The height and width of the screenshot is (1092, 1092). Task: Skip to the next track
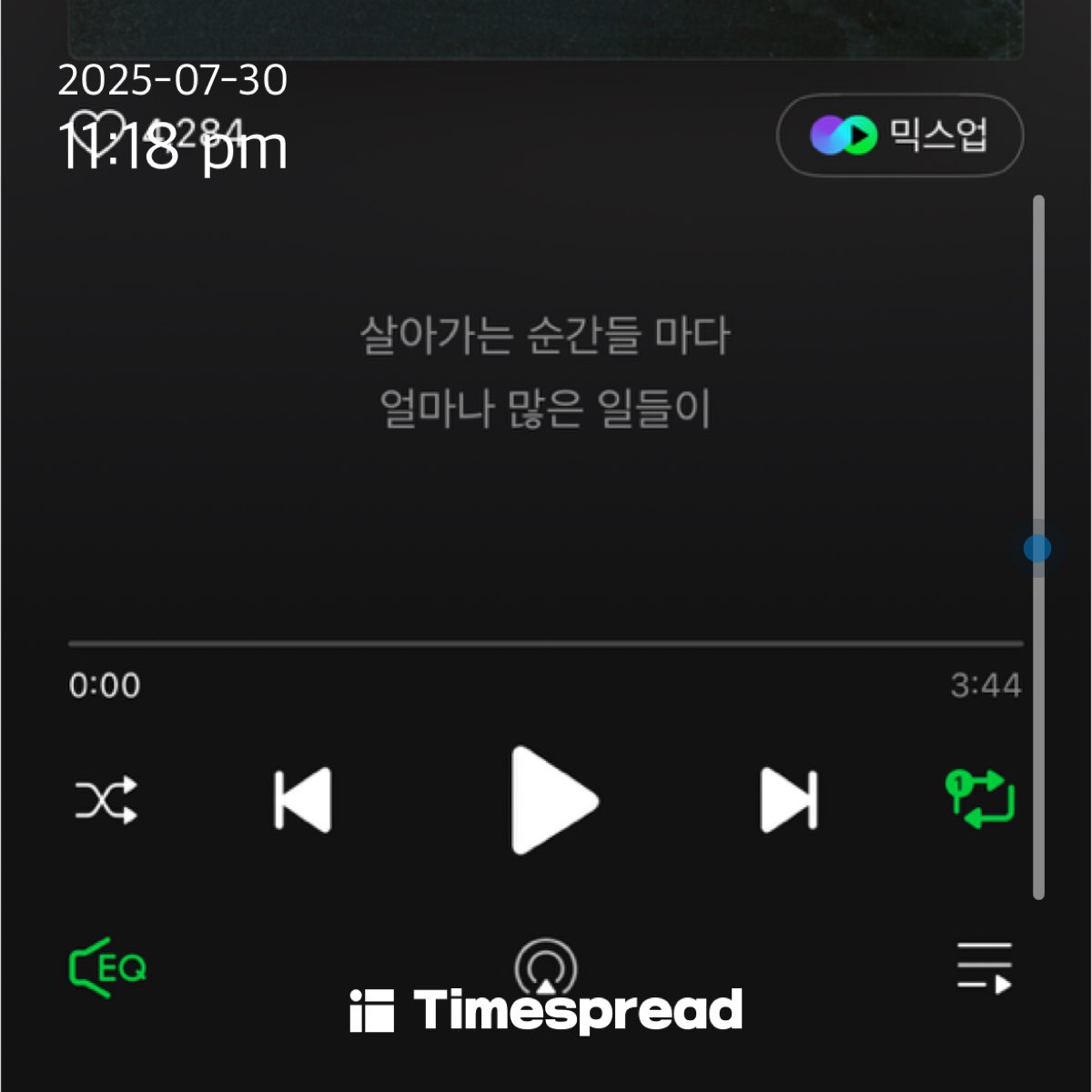[x=789, y=801]
